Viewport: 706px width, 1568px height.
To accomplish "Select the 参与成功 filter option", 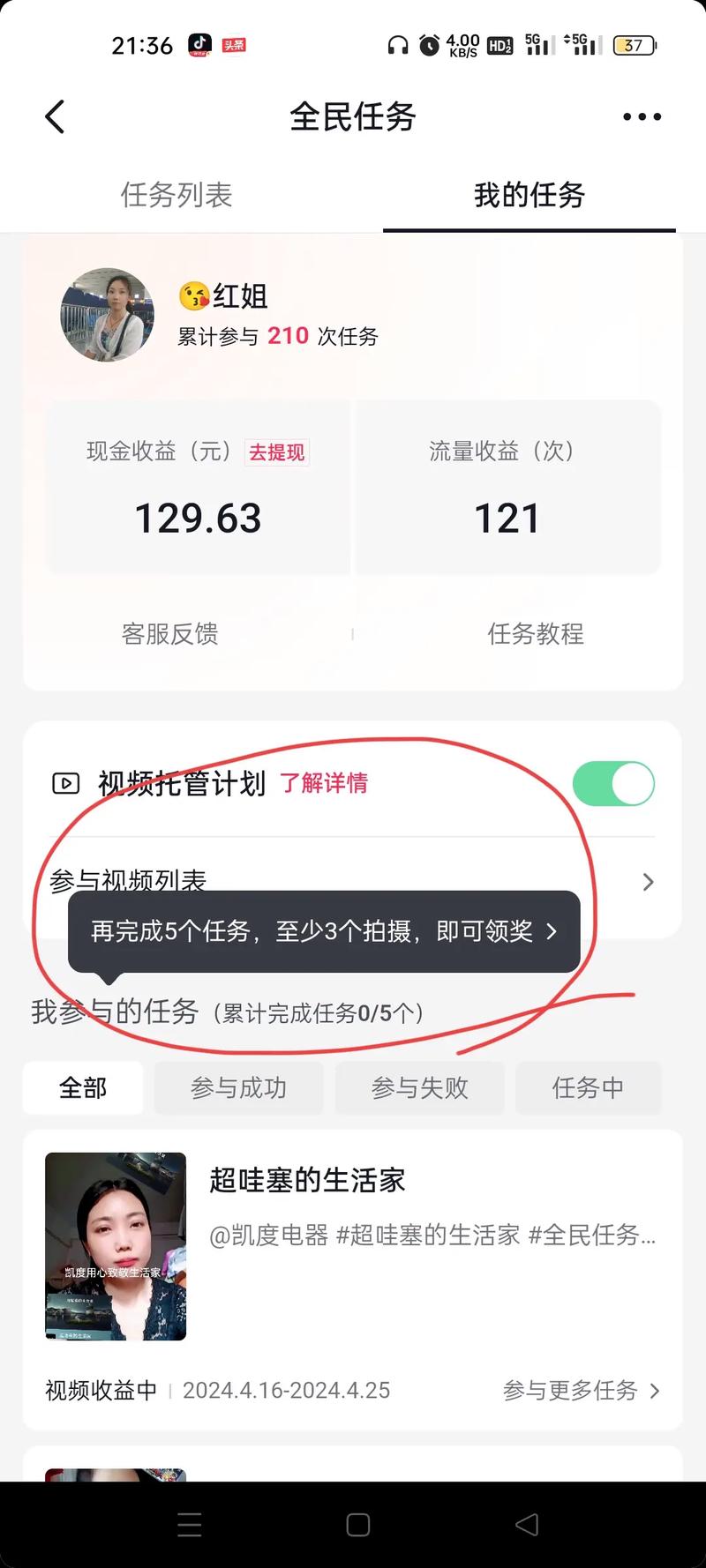I will click(238, 1087).
